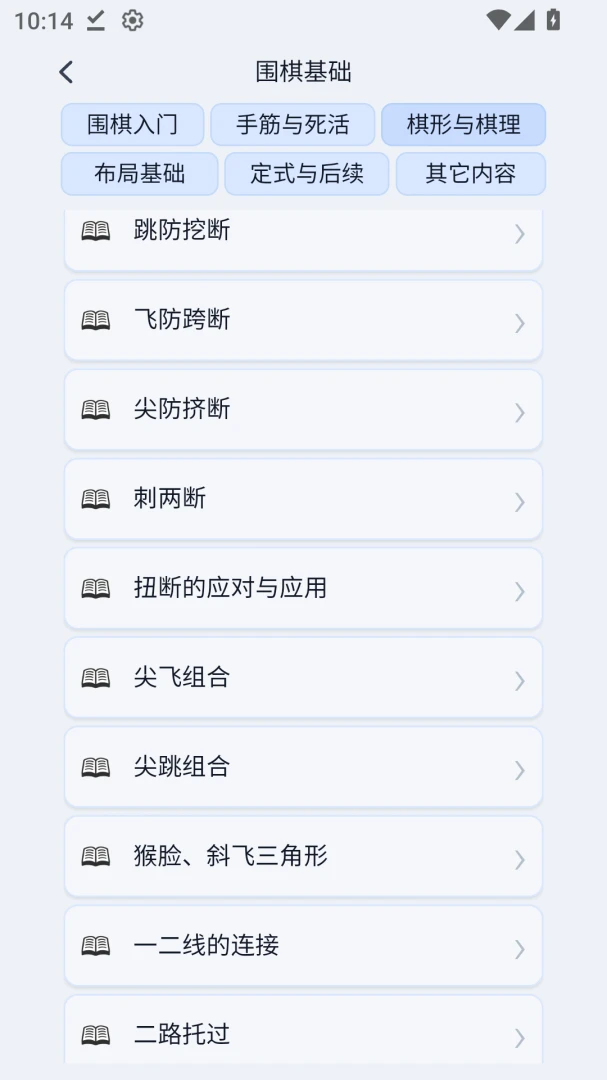The image size is (607, 1080).
Task: Switch to the 围棋入门 tab
Action: [x=132, y=125]
